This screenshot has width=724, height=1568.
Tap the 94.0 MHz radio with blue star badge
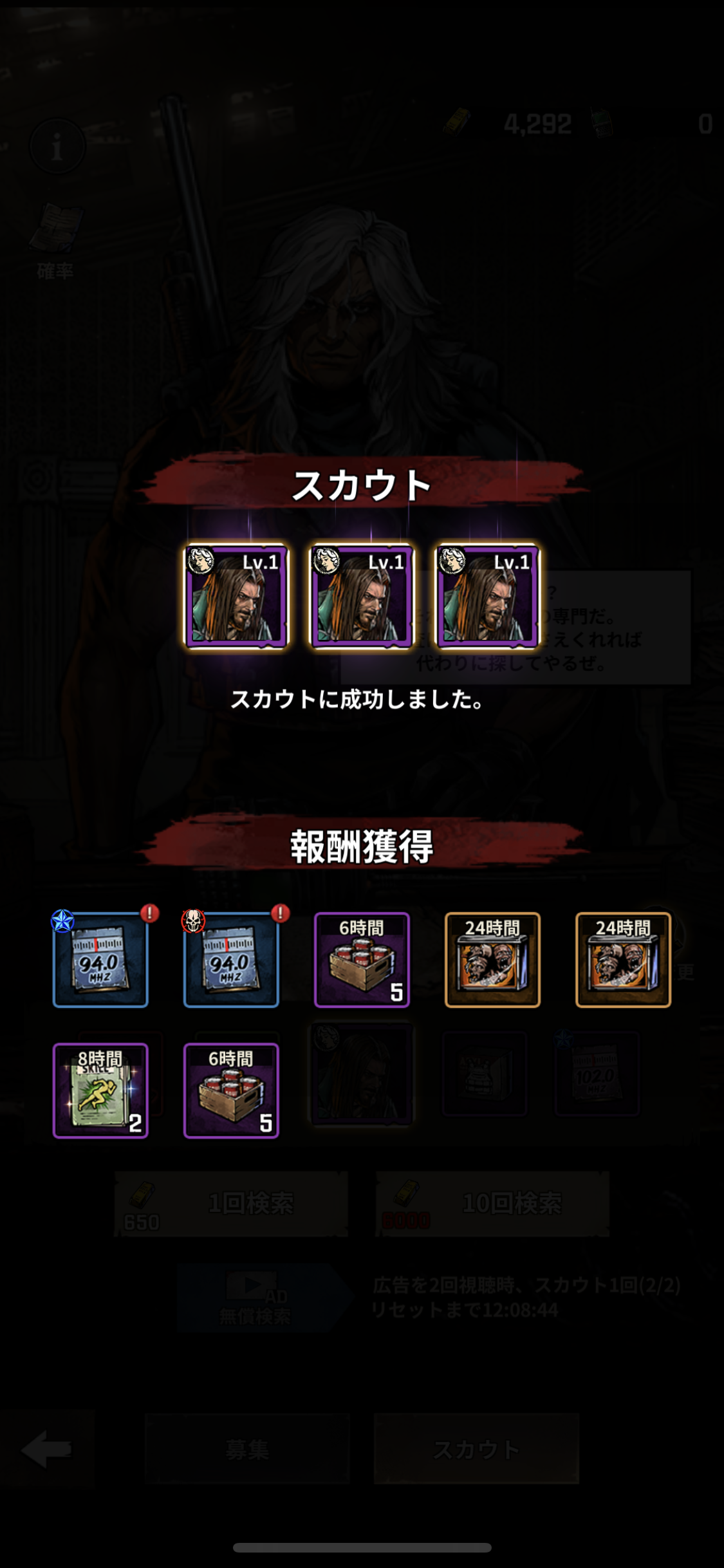[100, 960]
